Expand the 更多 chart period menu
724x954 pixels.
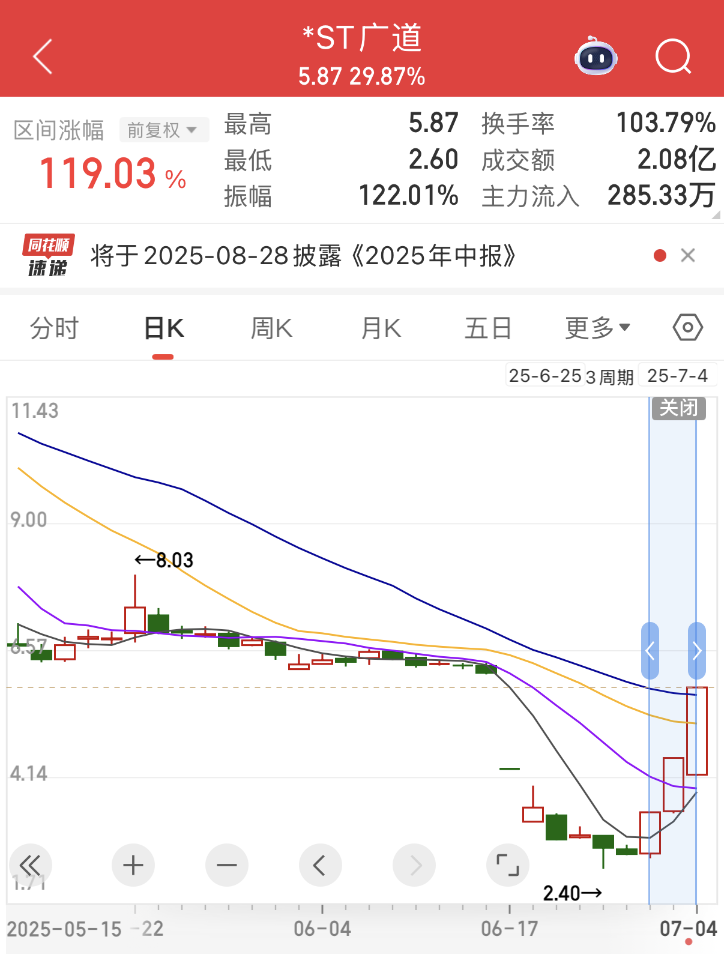pos(597,328)
